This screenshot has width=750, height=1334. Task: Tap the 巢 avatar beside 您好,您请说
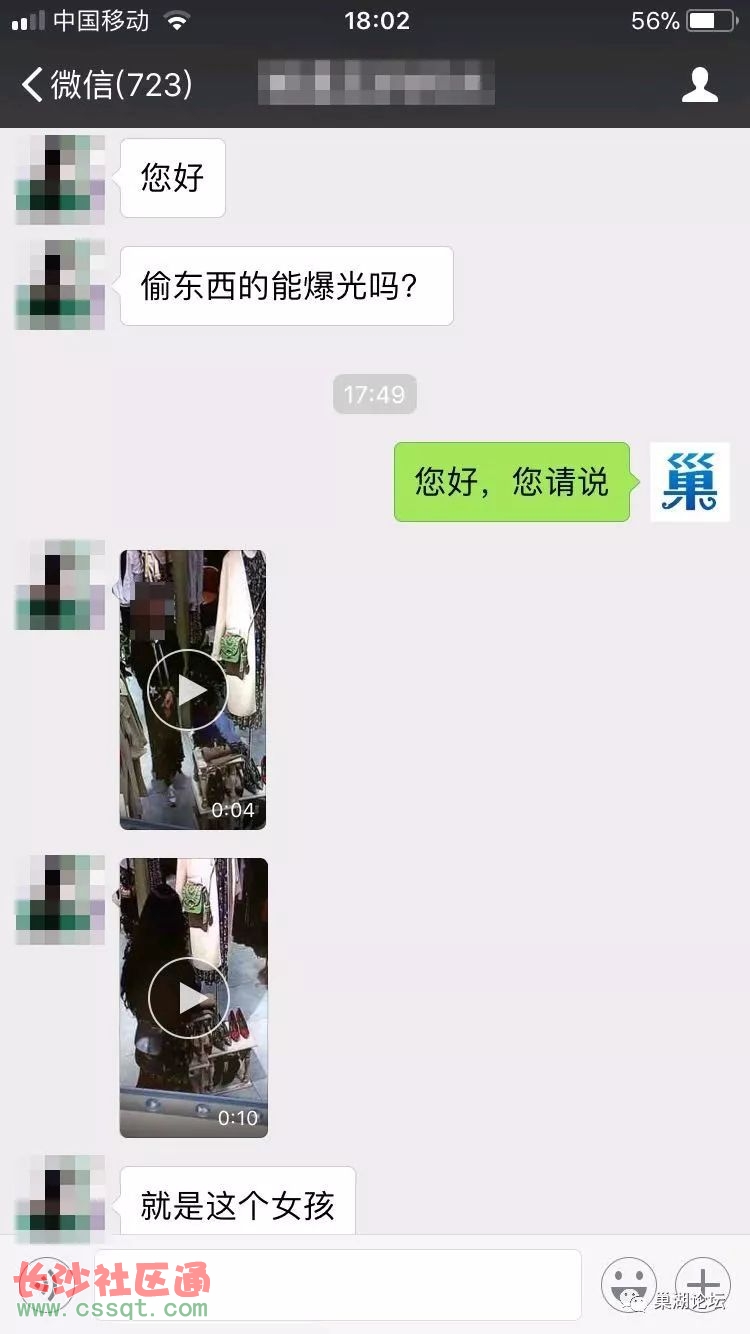point(690,482)
